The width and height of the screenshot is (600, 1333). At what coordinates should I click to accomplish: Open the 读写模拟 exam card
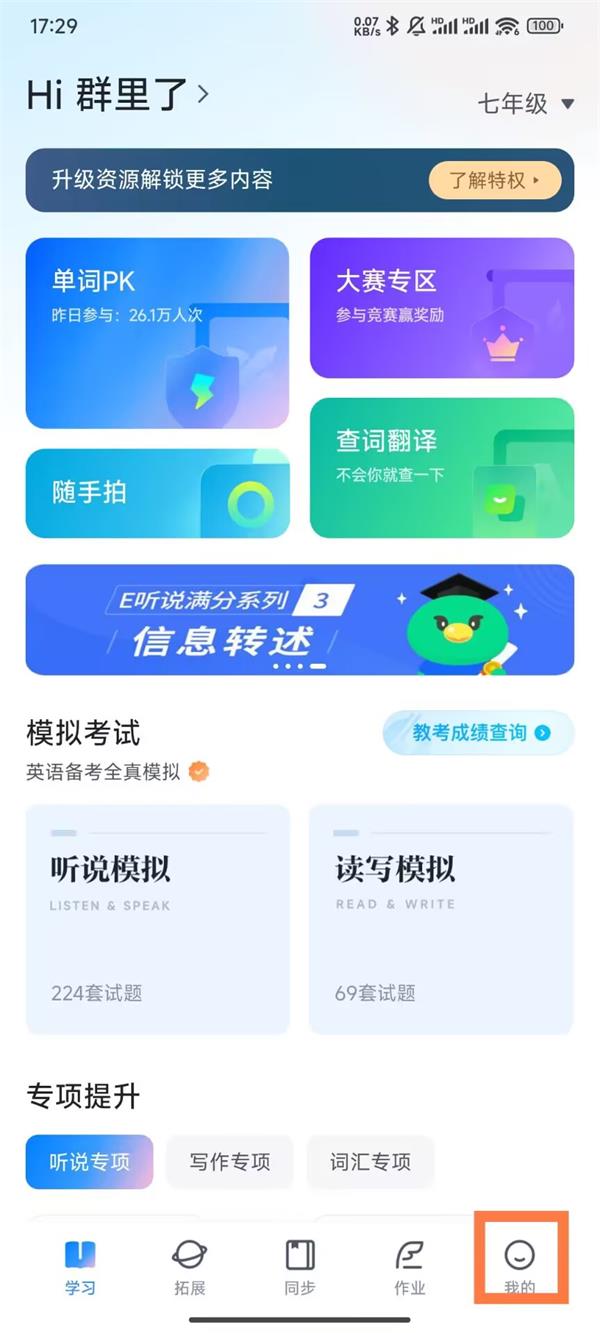(441, 918)
